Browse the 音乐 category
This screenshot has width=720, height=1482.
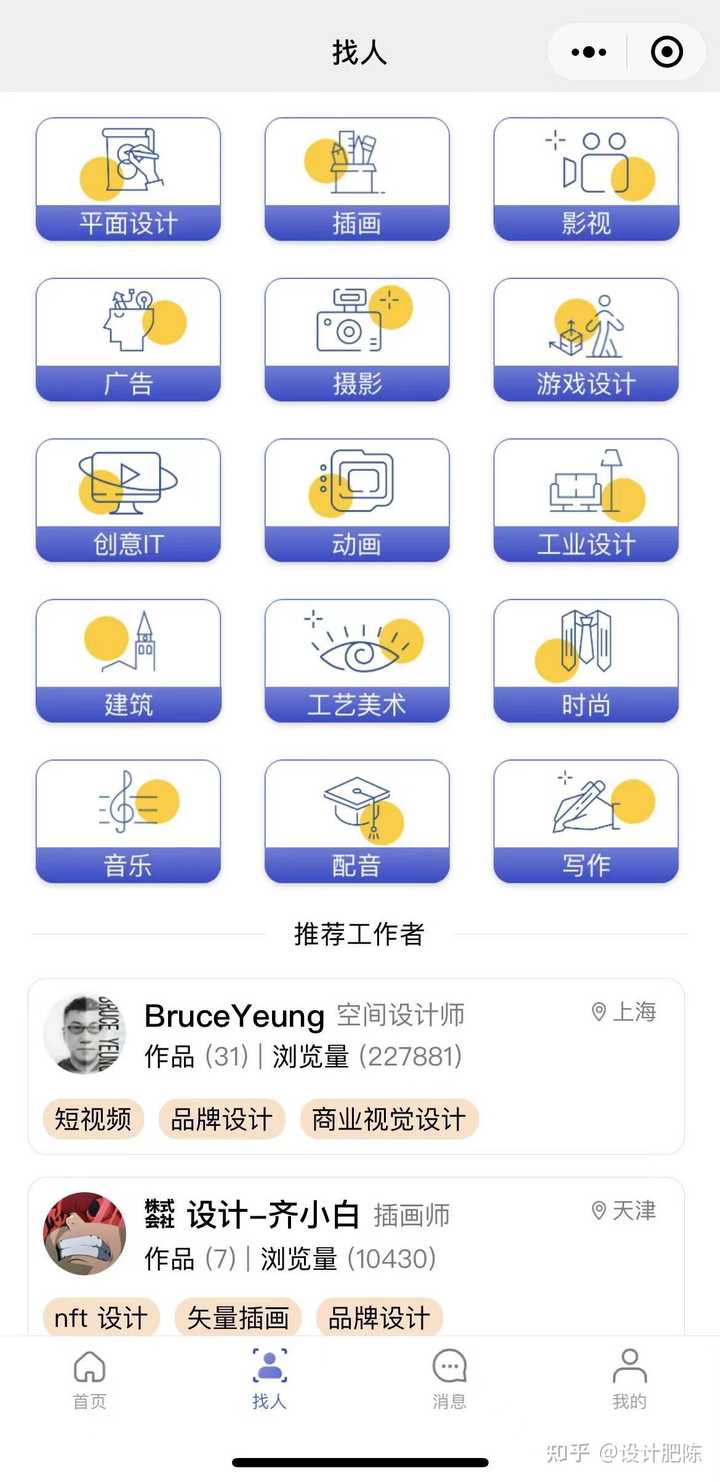click(x=128, y=821)
